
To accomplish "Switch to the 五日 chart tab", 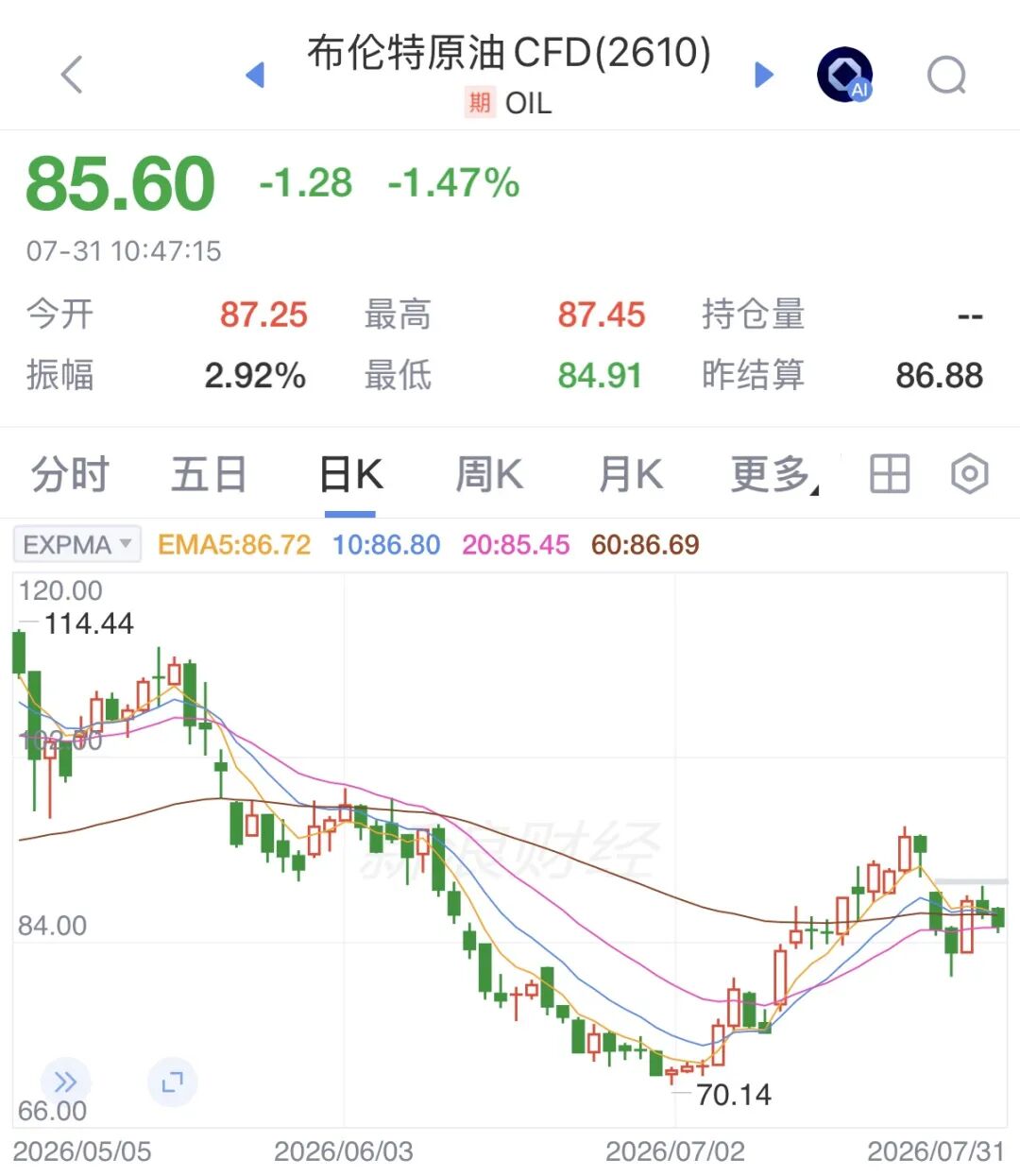I will point(209,473).
